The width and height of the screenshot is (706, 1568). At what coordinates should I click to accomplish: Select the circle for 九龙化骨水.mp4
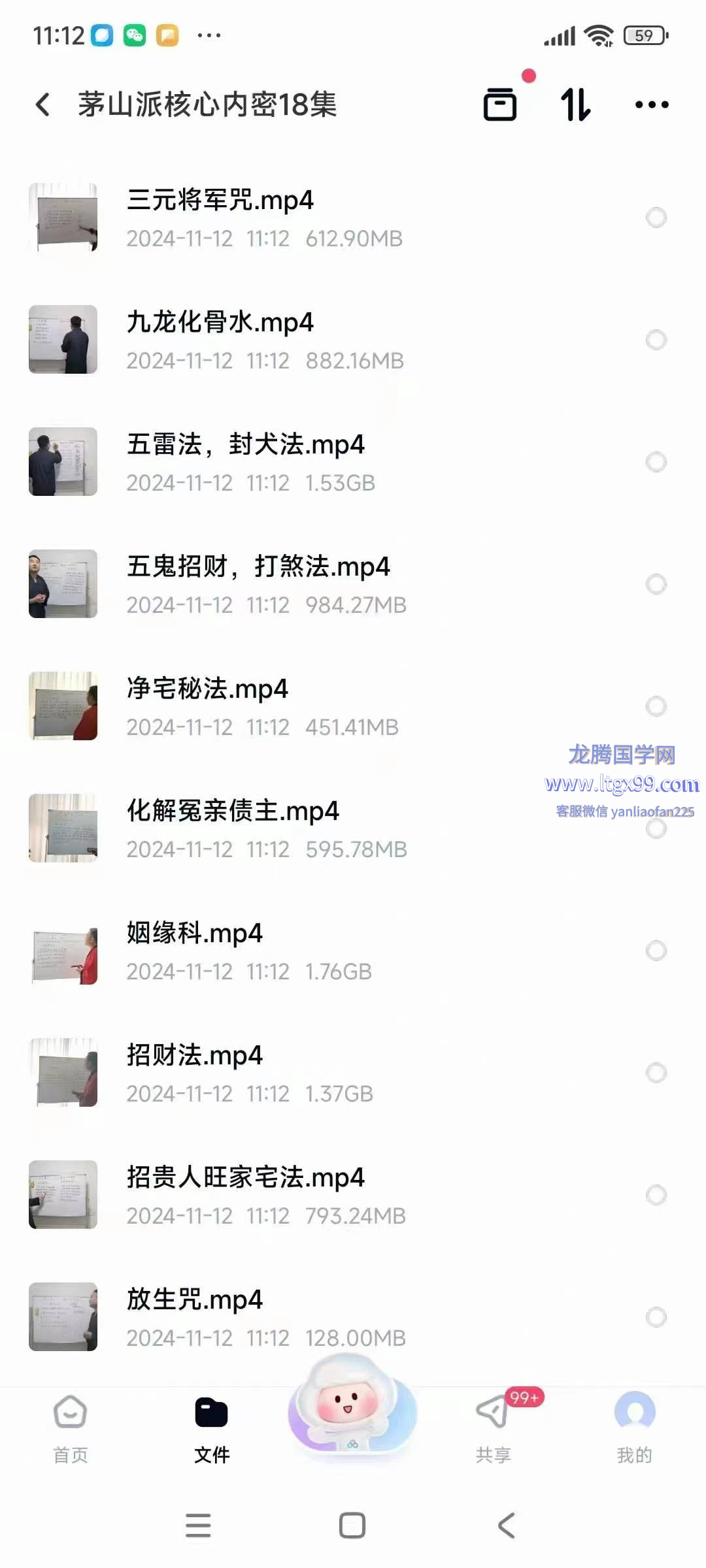pos(656,340)
